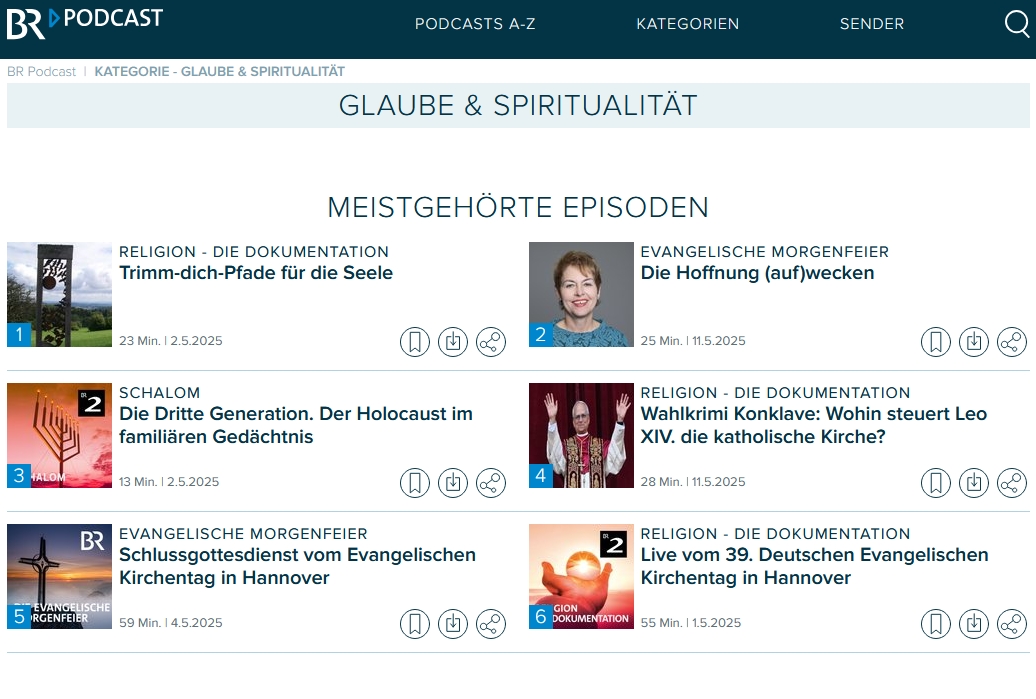Open the Schalom podcast link
Viewport: 1036px width, 699px height.
(160, 393)
